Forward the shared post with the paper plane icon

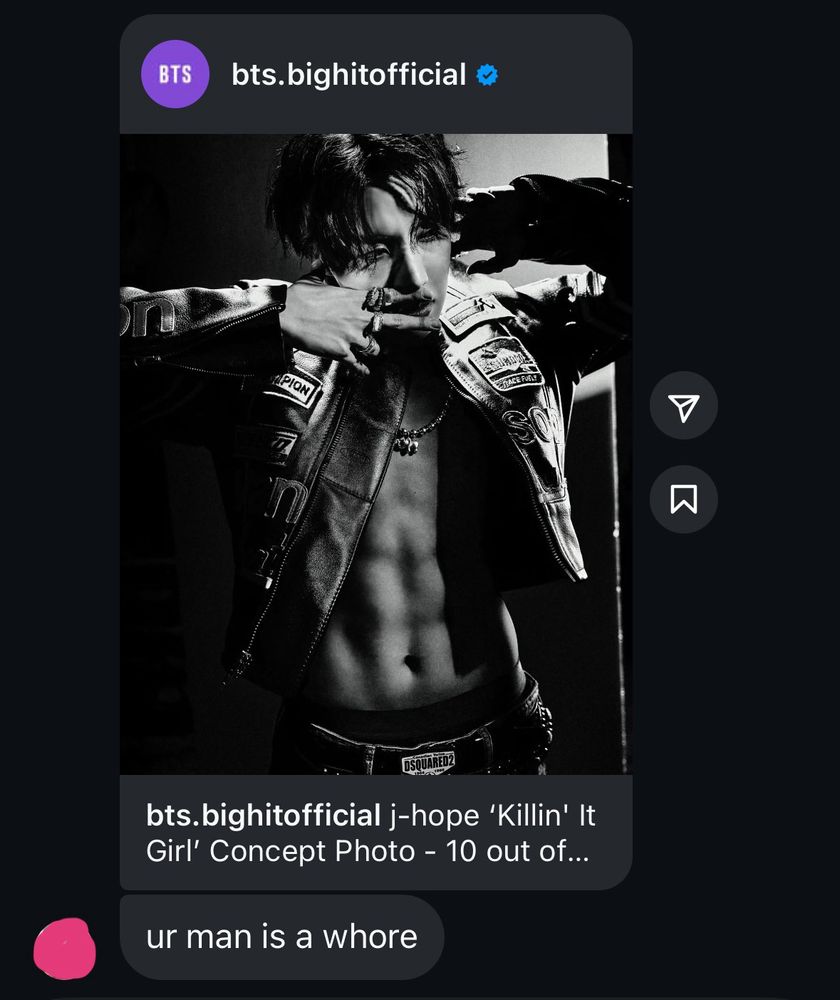683,406
